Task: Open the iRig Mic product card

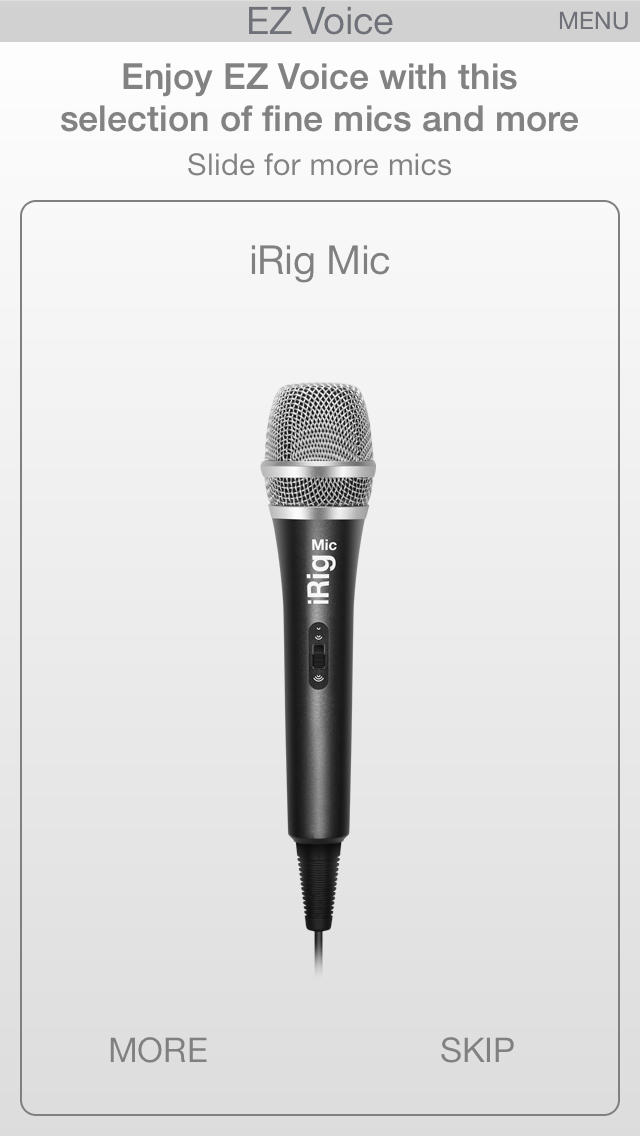Action: [319, 640]
